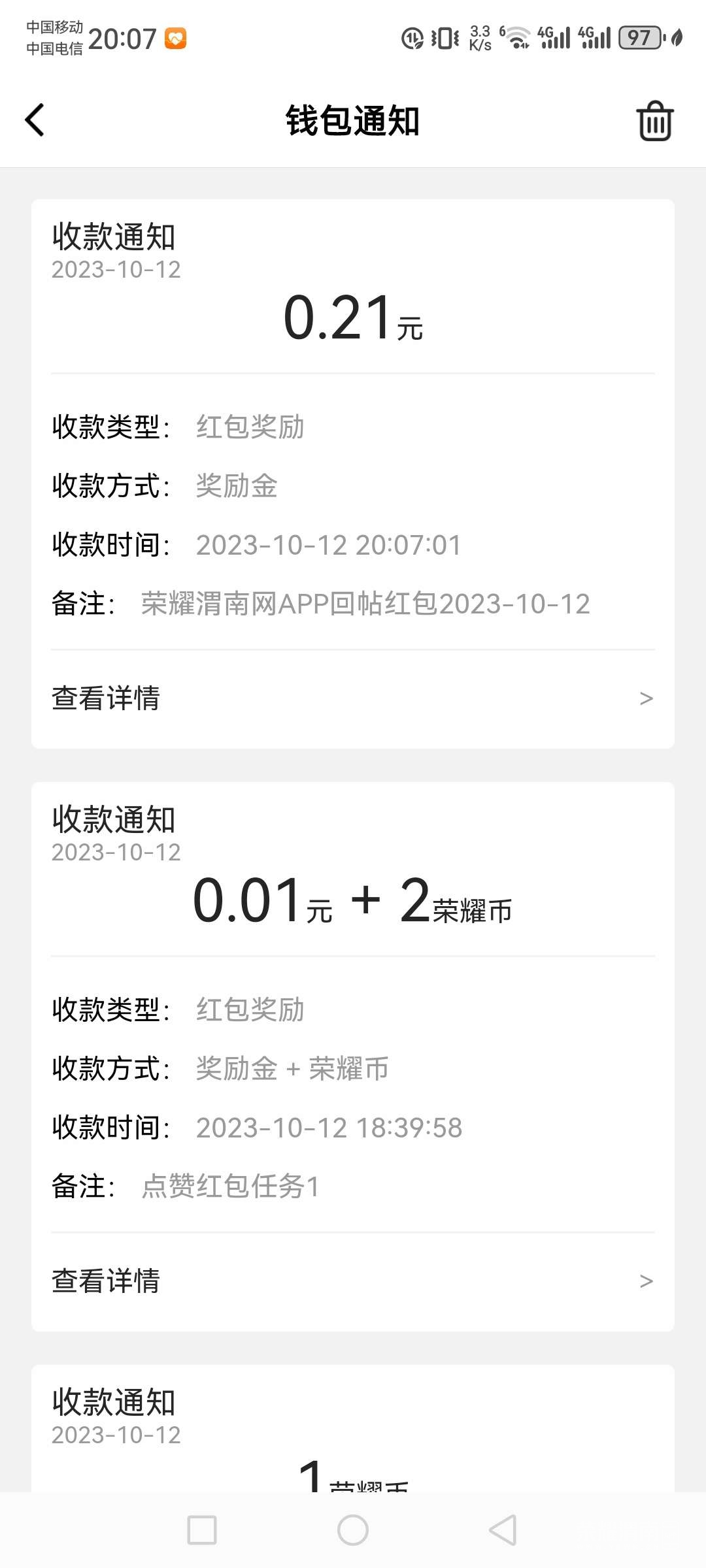Open recent apps from navigation bar
The image size is (706, 1568).
click(x=202, y=1530)
